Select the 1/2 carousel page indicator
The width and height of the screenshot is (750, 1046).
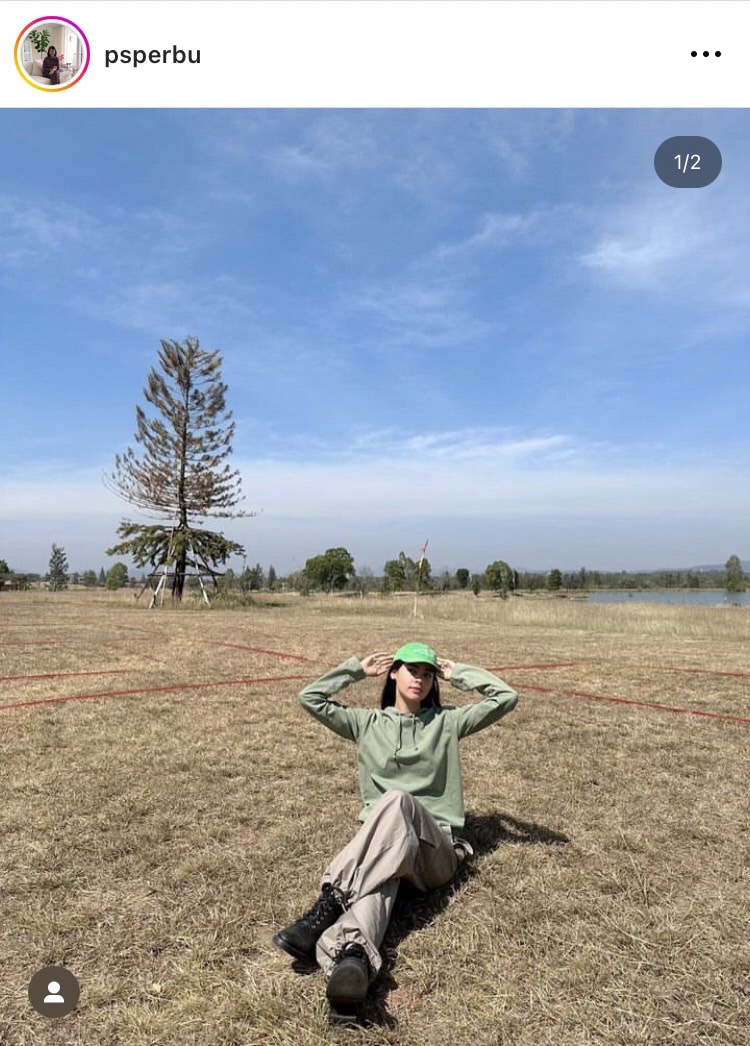coord(687,162)
